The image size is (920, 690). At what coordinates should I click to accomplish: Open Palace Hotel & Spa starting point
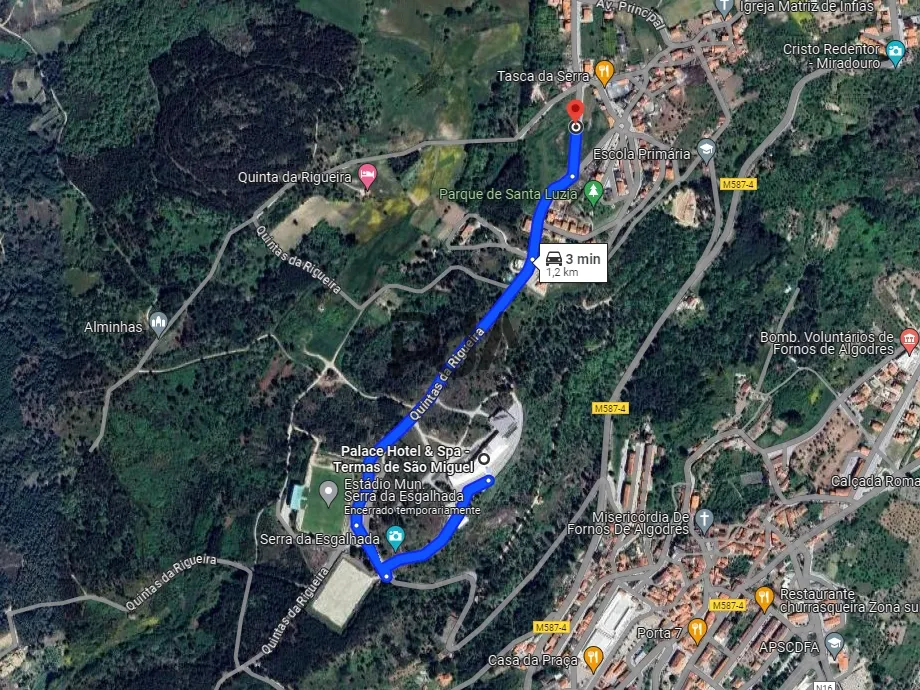(484, 459)
